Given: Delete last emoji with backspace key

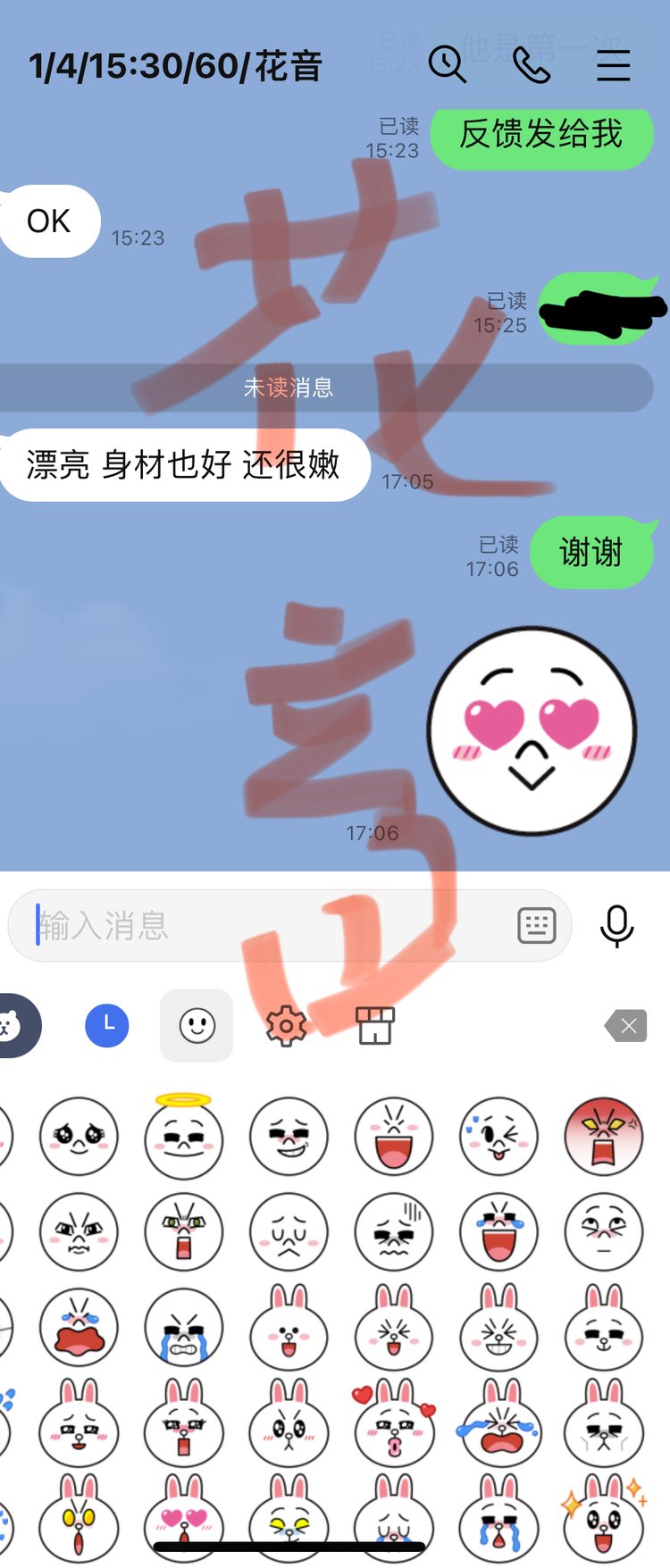Looking at the screenshot, I should coord(626,1025).
